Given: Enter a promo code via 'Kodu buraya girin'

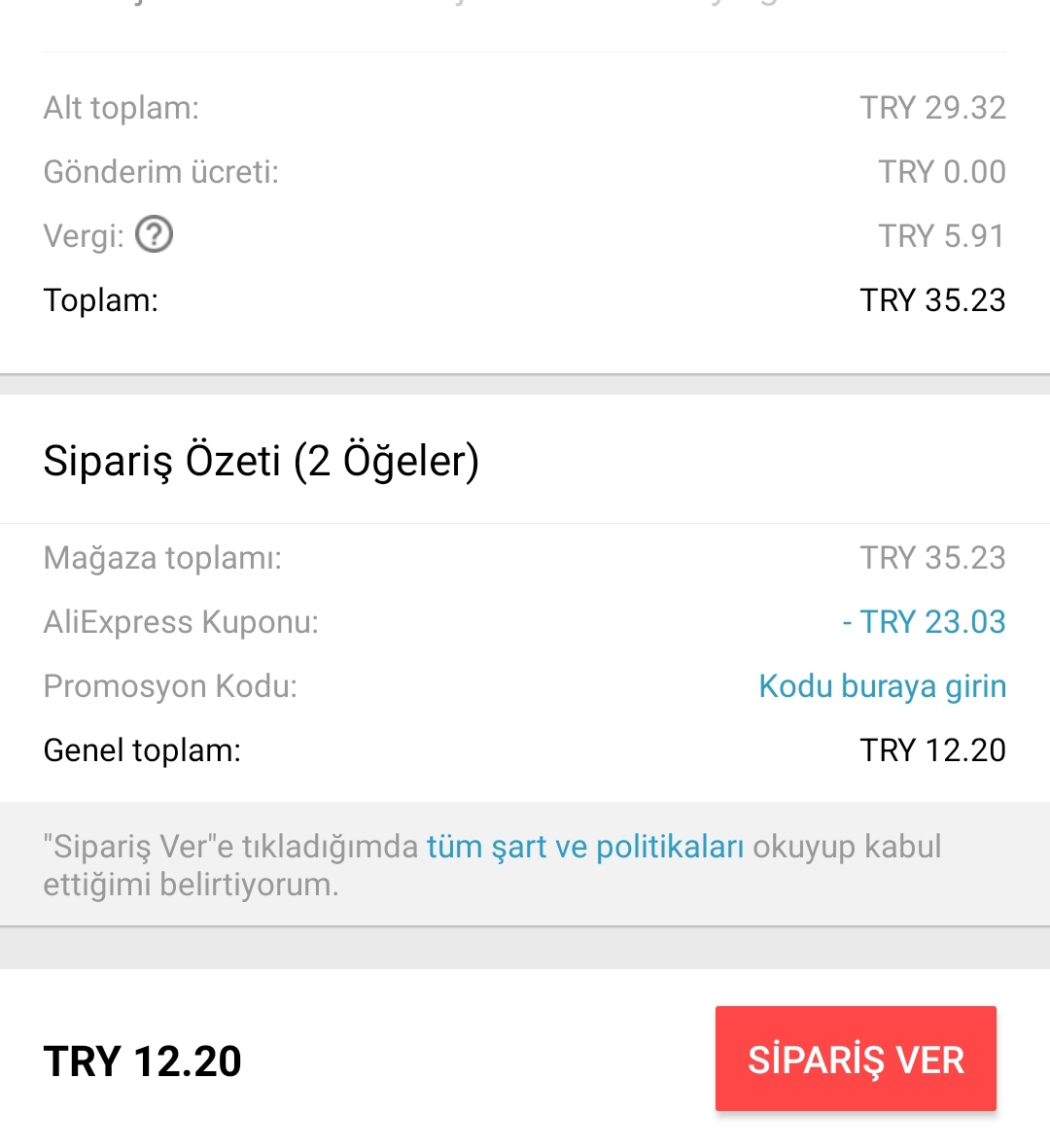Looking at the screenshot, I should 882,686.
